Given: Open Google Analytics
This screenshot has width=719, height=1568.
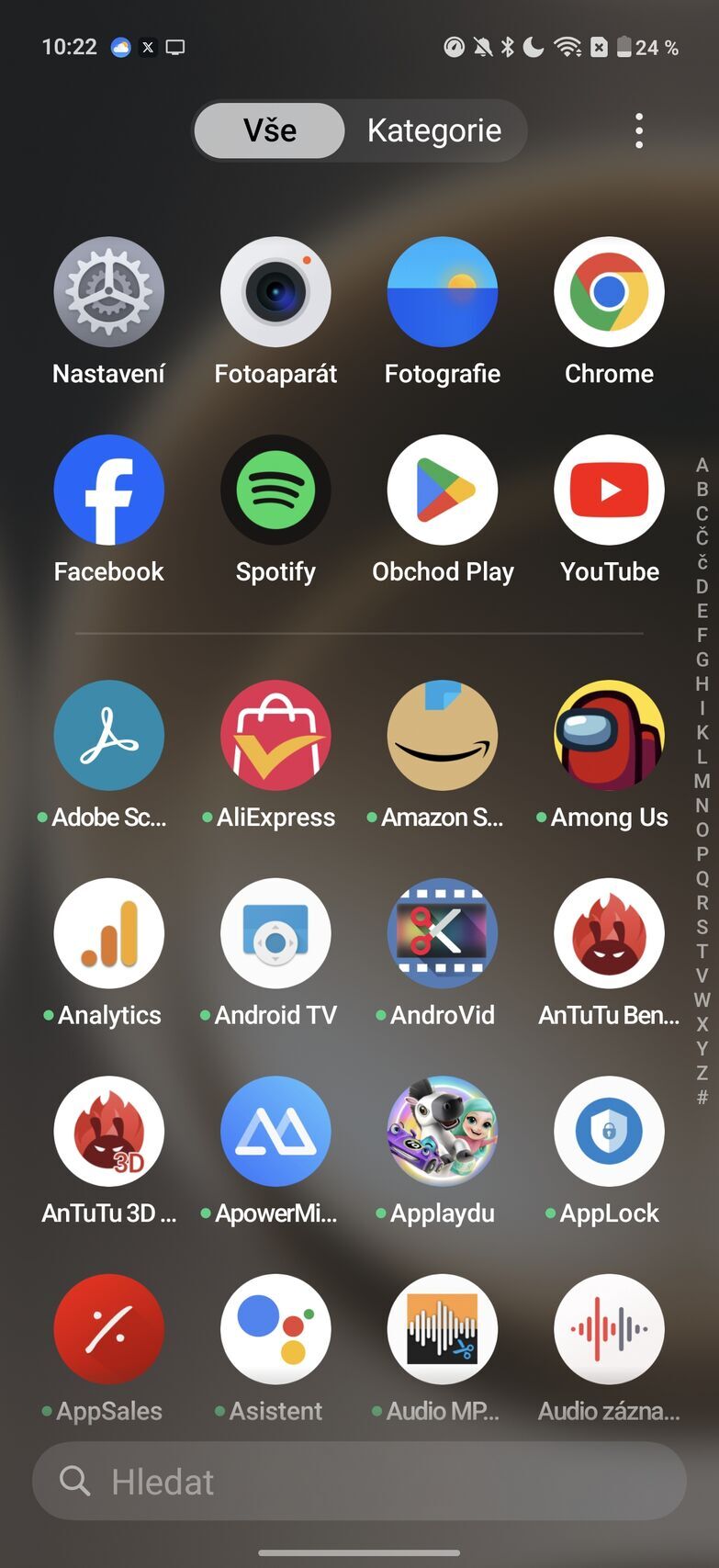Looking at the screenshot, I should click(108, 933).
